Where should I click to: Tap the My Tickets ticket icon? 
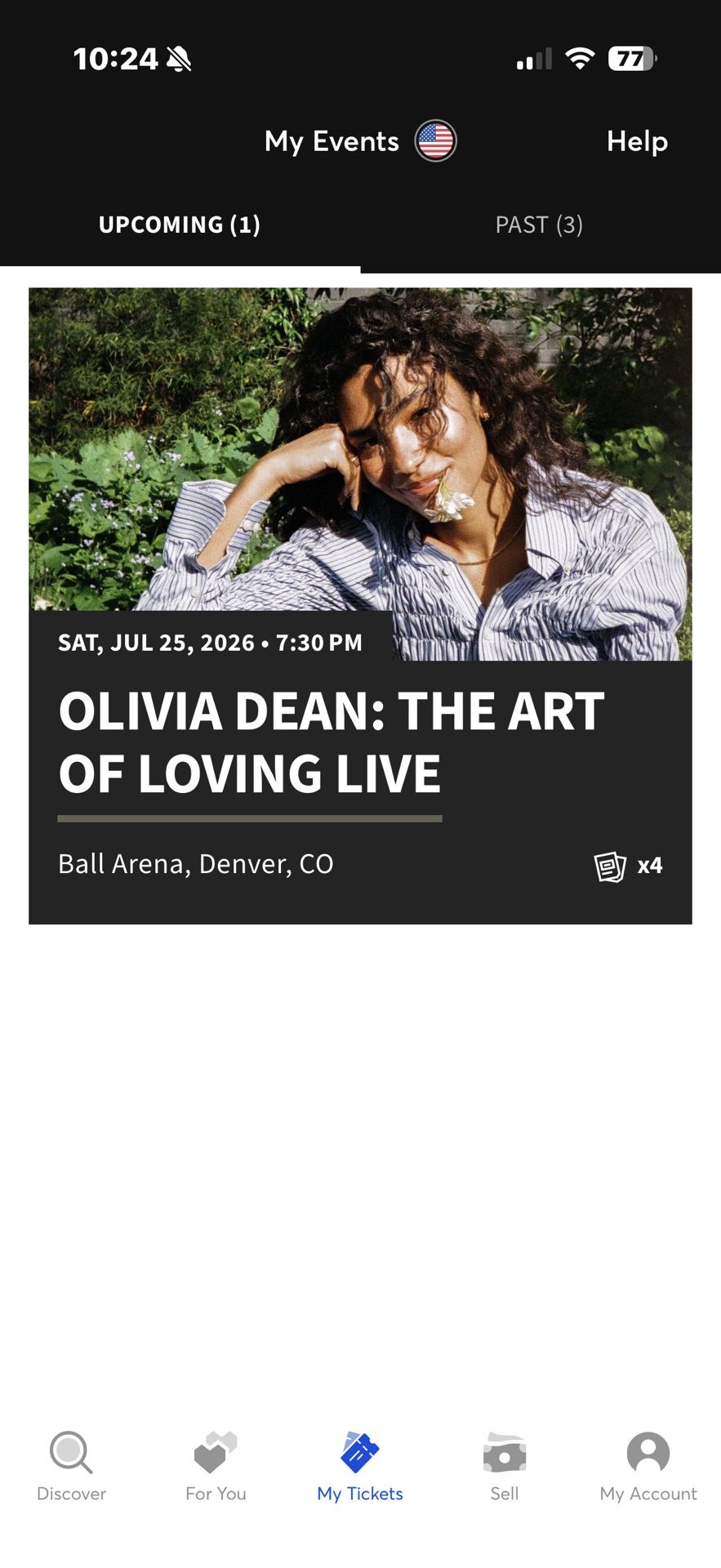(359, 1454)
